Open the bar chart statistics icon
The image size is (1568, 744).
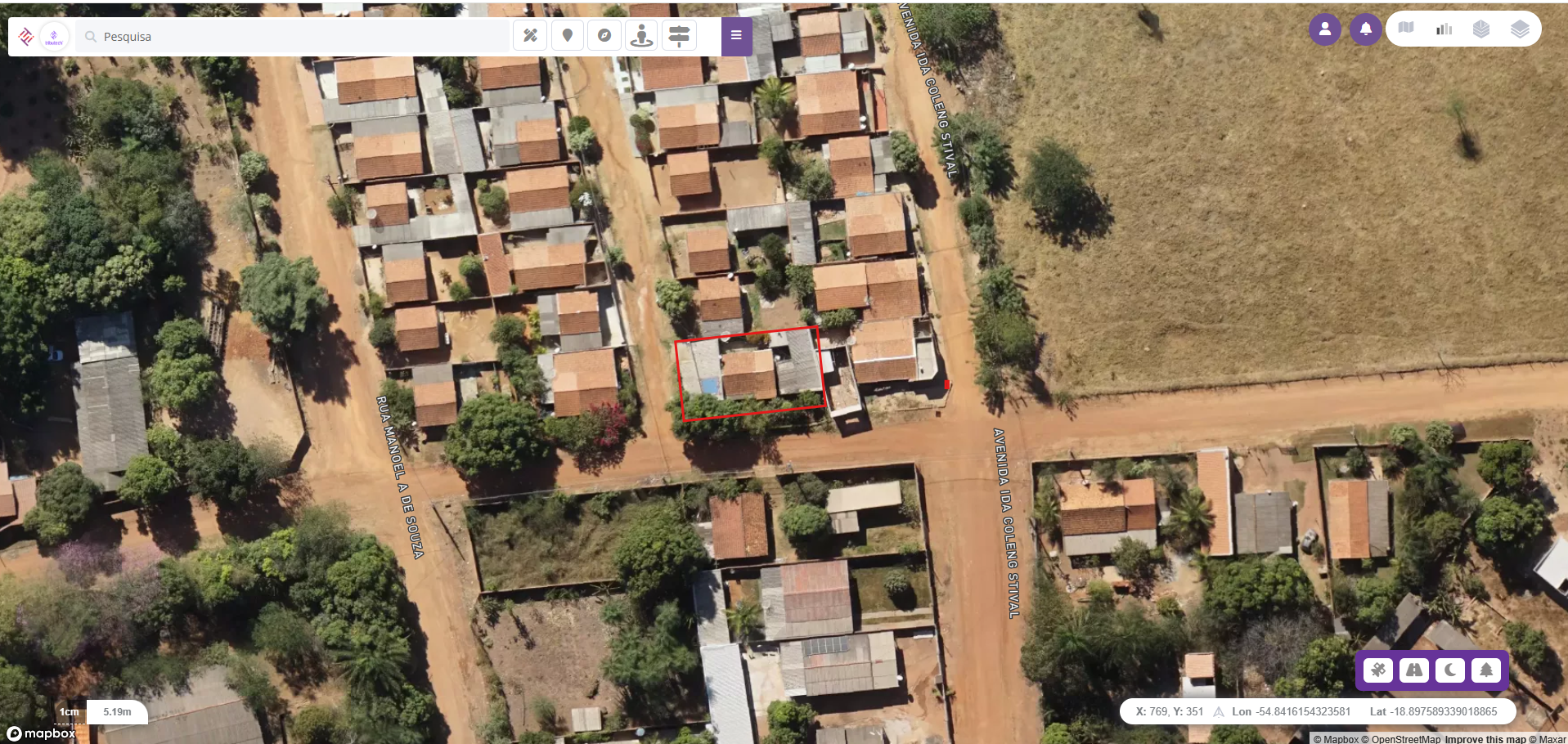click(x=1444, y=29)
